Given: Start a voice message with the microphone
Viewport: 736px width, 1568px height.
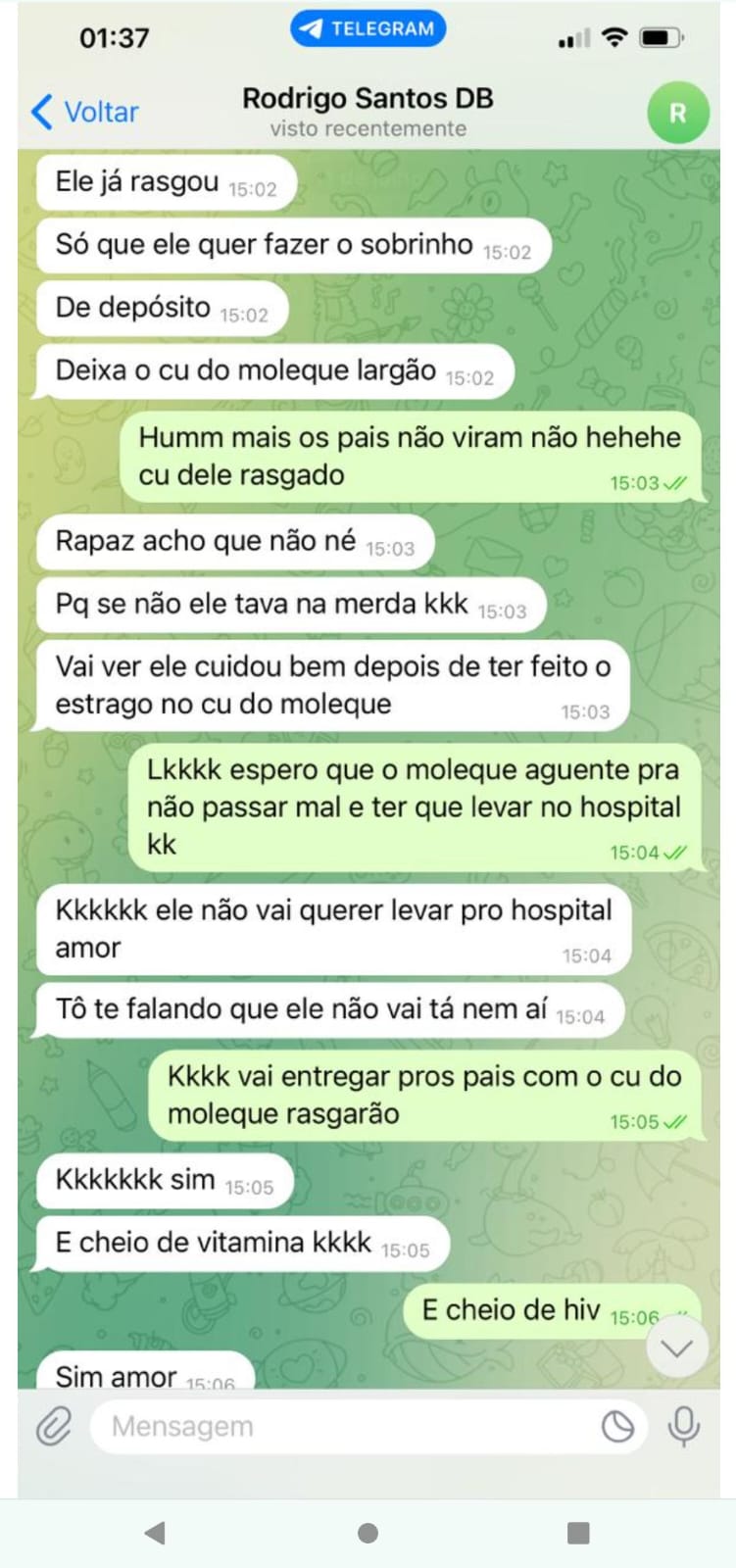Looking at the screenshot, I should (x=683, y=1426).
